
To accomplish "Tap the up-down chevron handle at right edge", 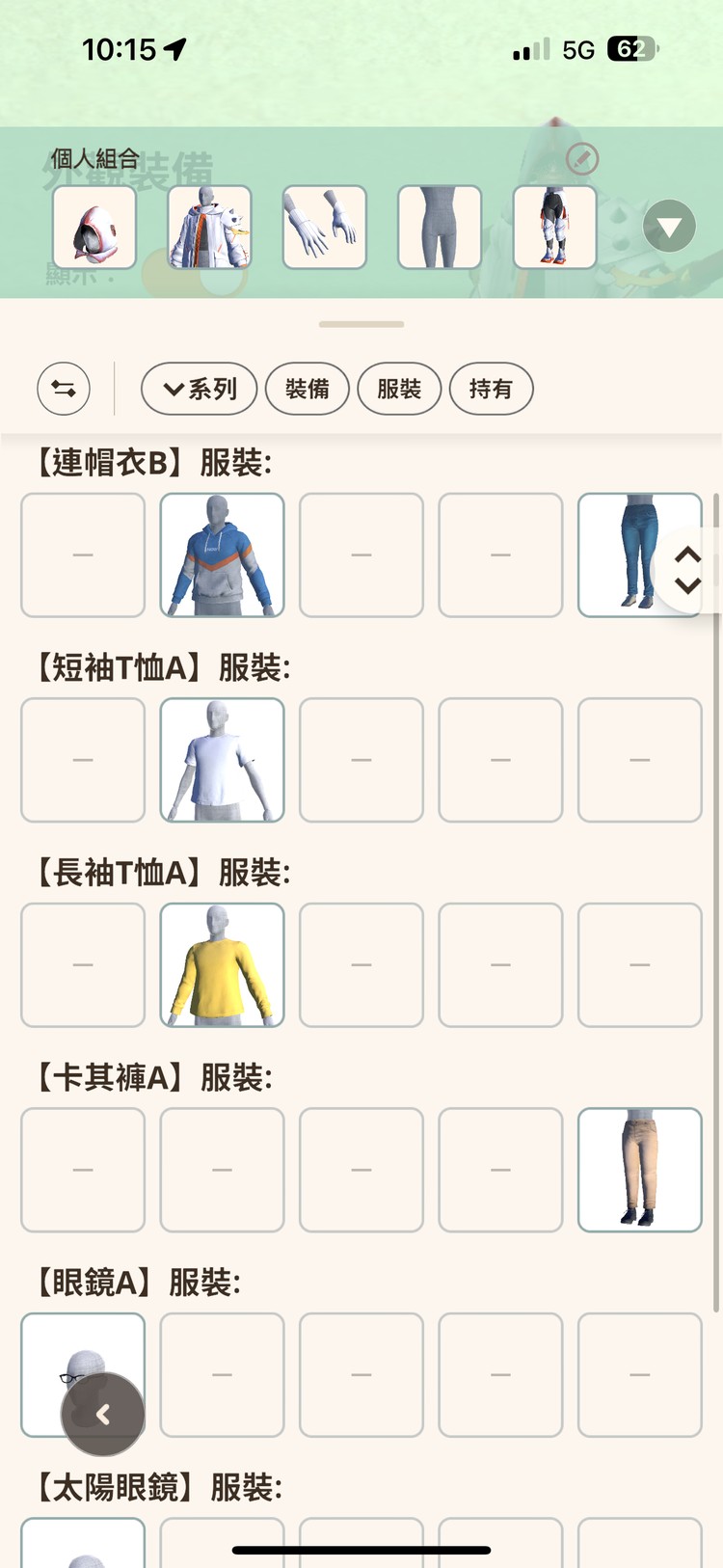I will coord(687,570).
